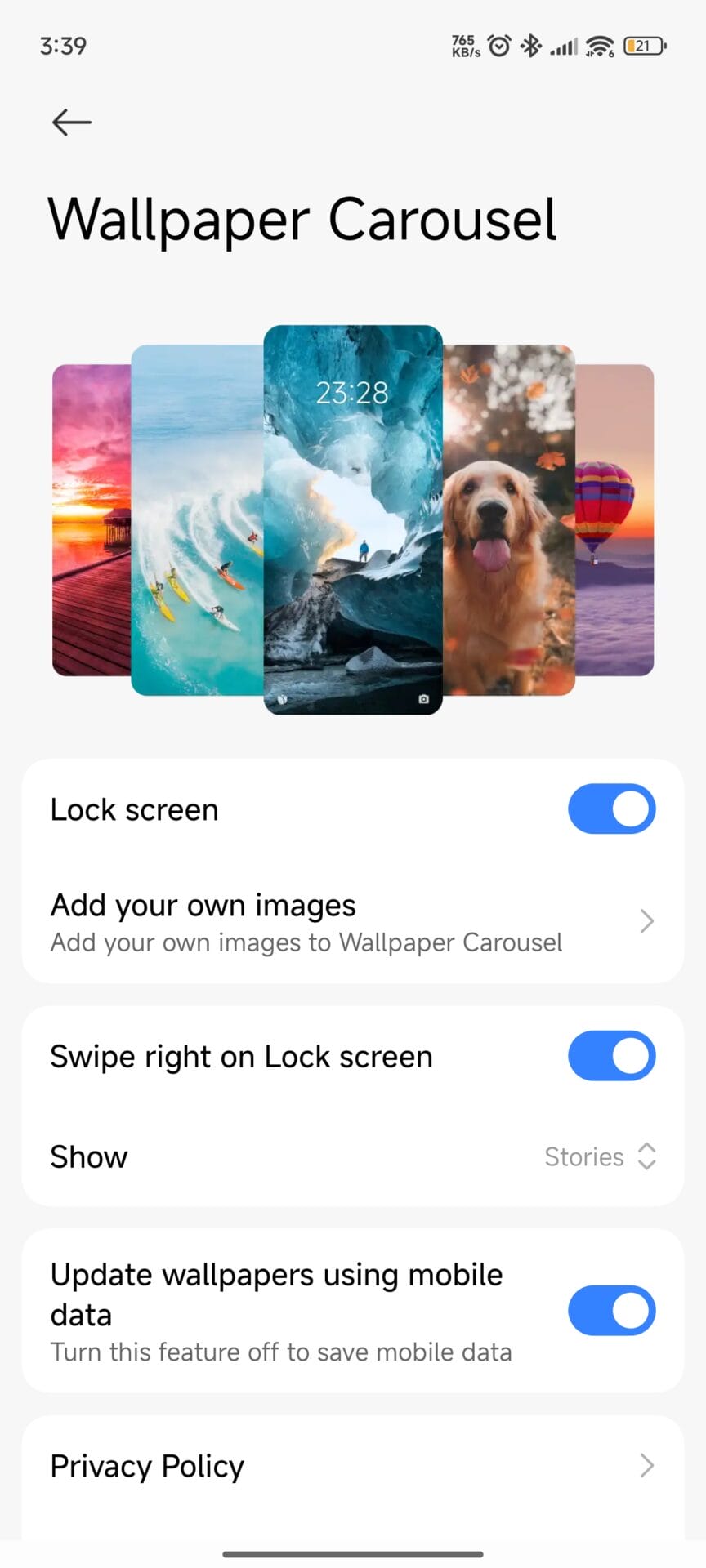Turn off the Lock screen switch

coord(611,809)
